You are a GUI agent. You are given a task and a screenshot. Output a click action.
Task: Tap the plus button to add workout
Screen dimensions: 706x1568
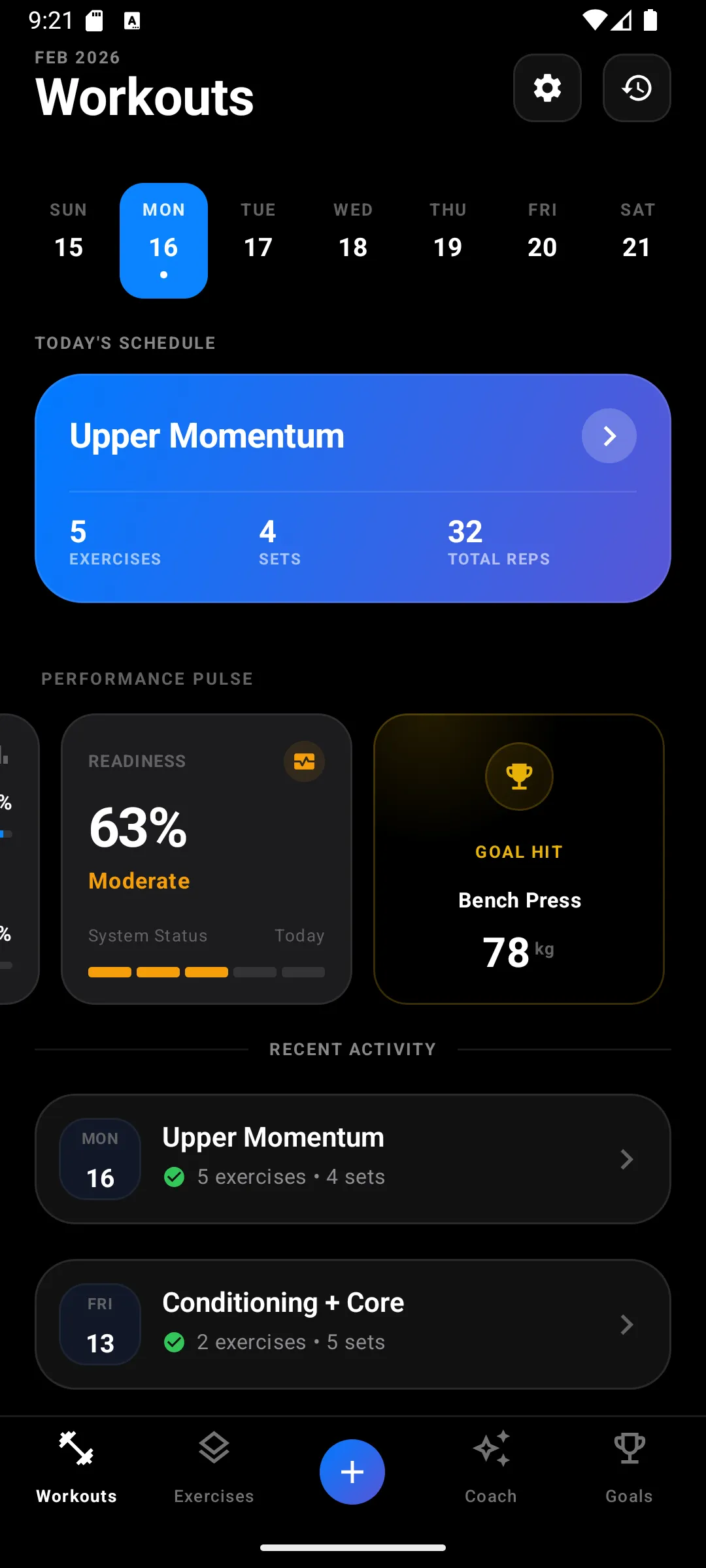(352, 1471)
